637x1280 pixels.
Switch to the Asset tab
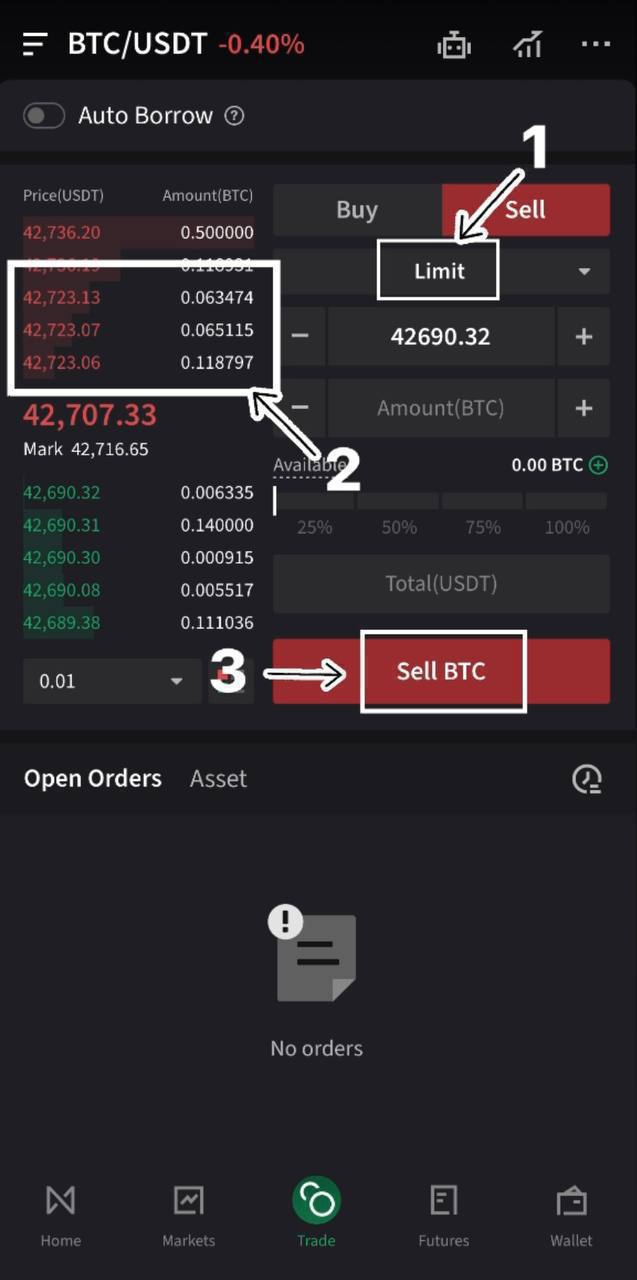[218, 779]
